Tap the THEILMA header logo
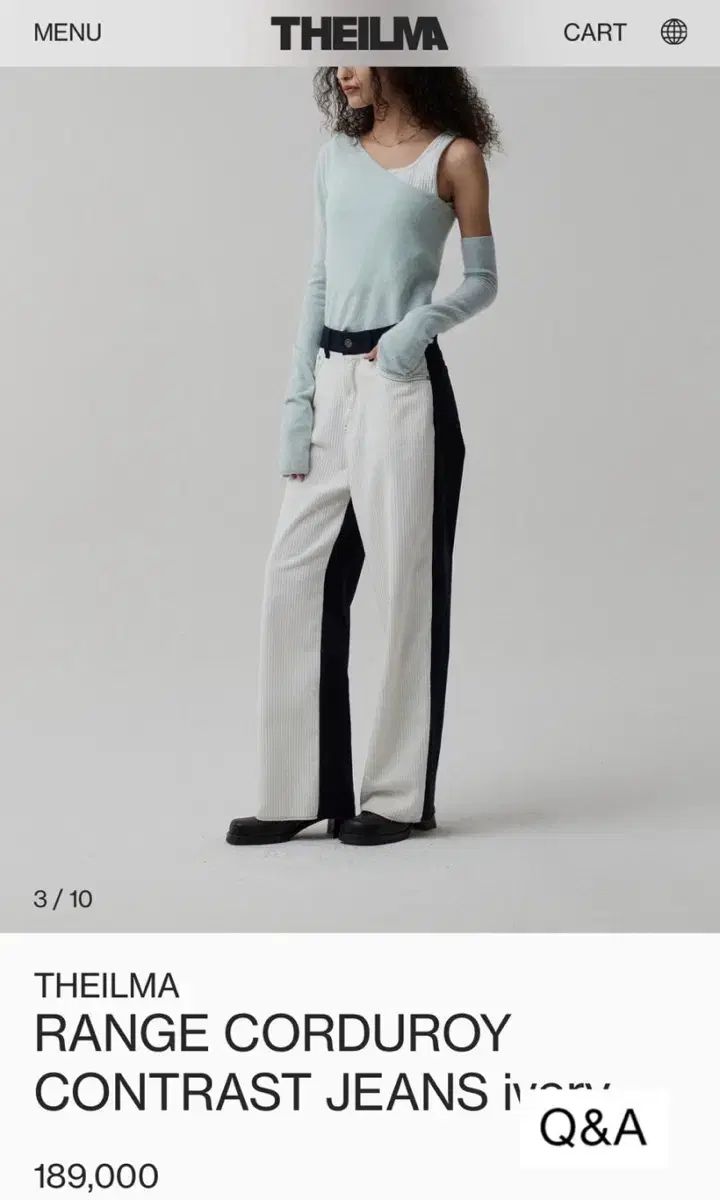 (x=359, y=33)
